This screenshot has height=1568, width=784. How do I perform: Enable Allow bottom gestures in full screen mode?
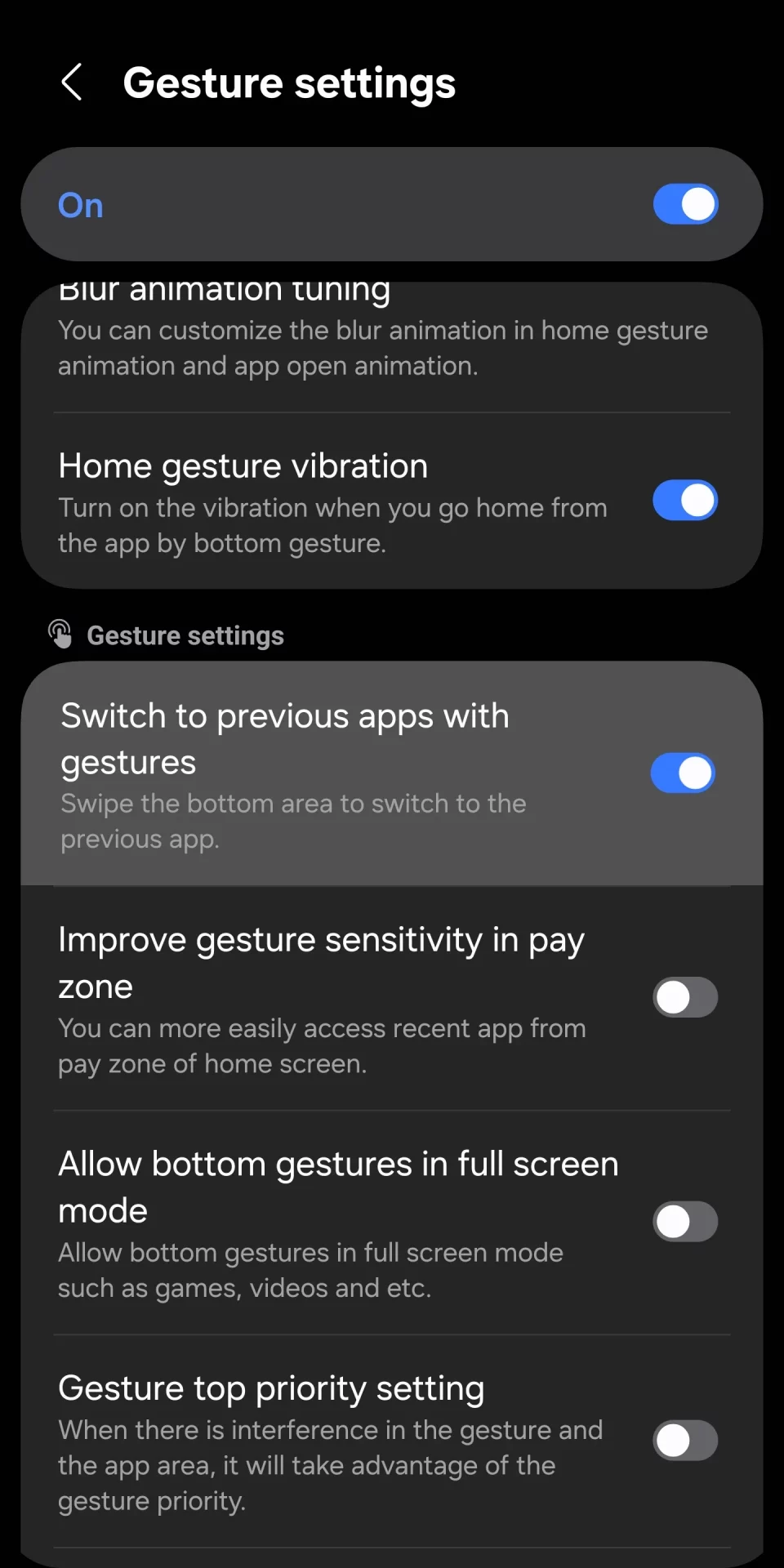(684, 1222)
